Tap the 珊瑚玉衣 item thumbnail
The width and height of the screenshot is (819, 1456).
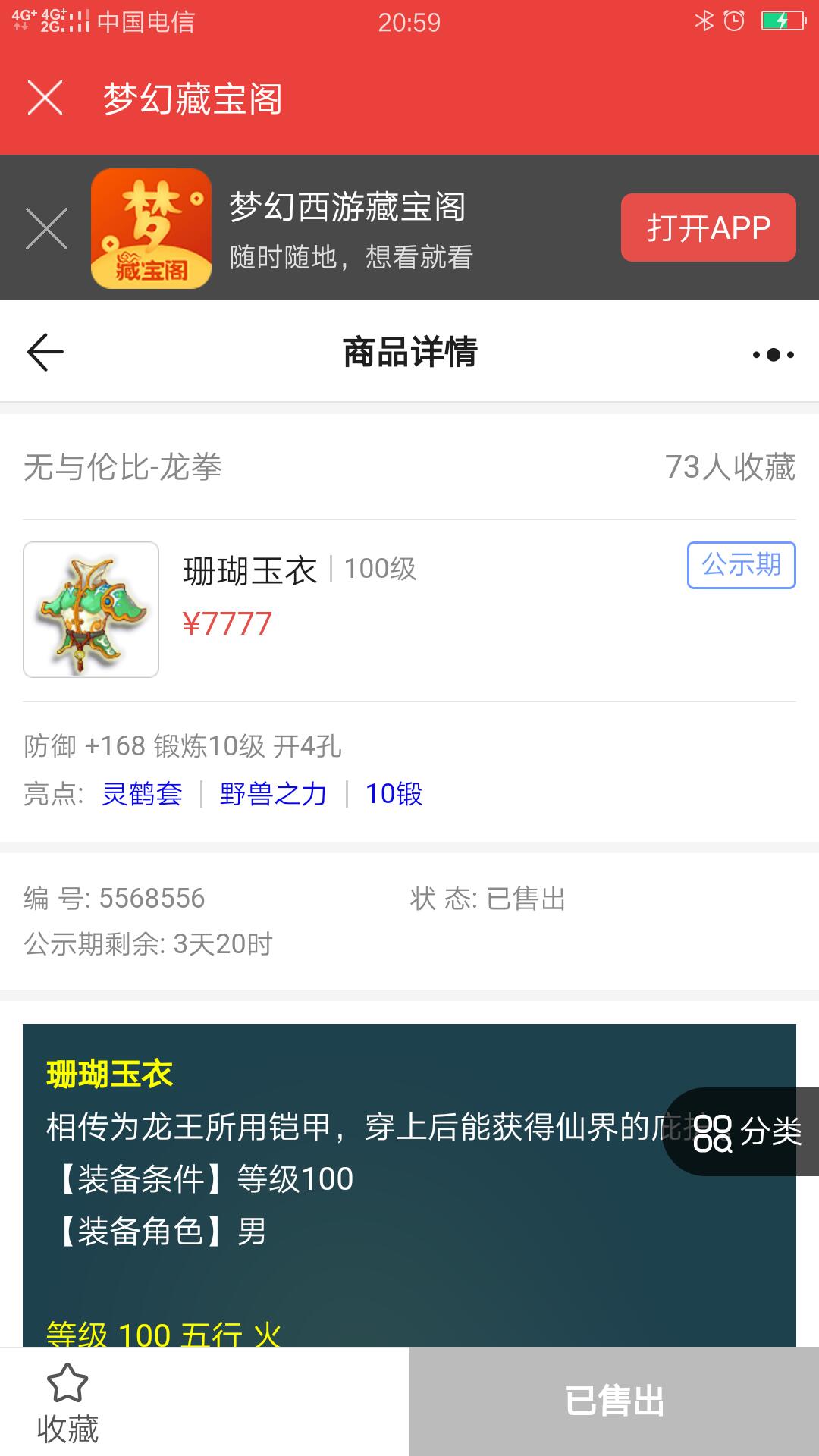[x=91, y=609]
